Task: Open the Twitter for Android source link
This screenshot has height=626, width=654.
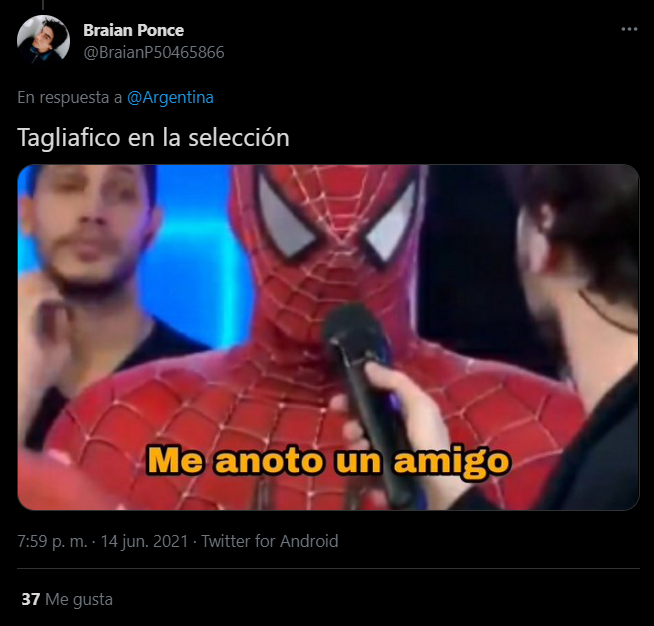Action: point(270,541)
